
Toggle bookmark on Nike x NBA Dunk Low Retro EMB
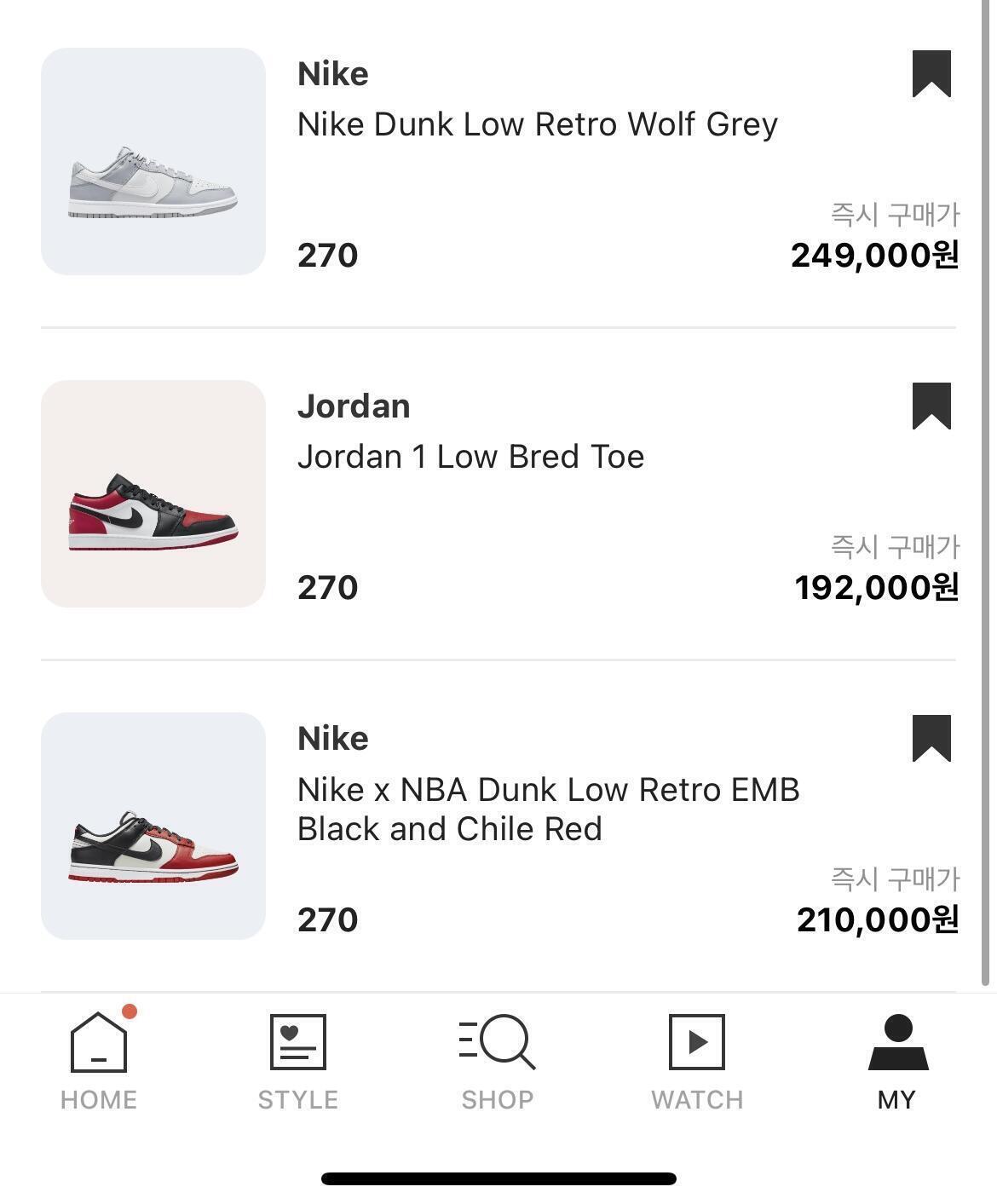point(931,738)
